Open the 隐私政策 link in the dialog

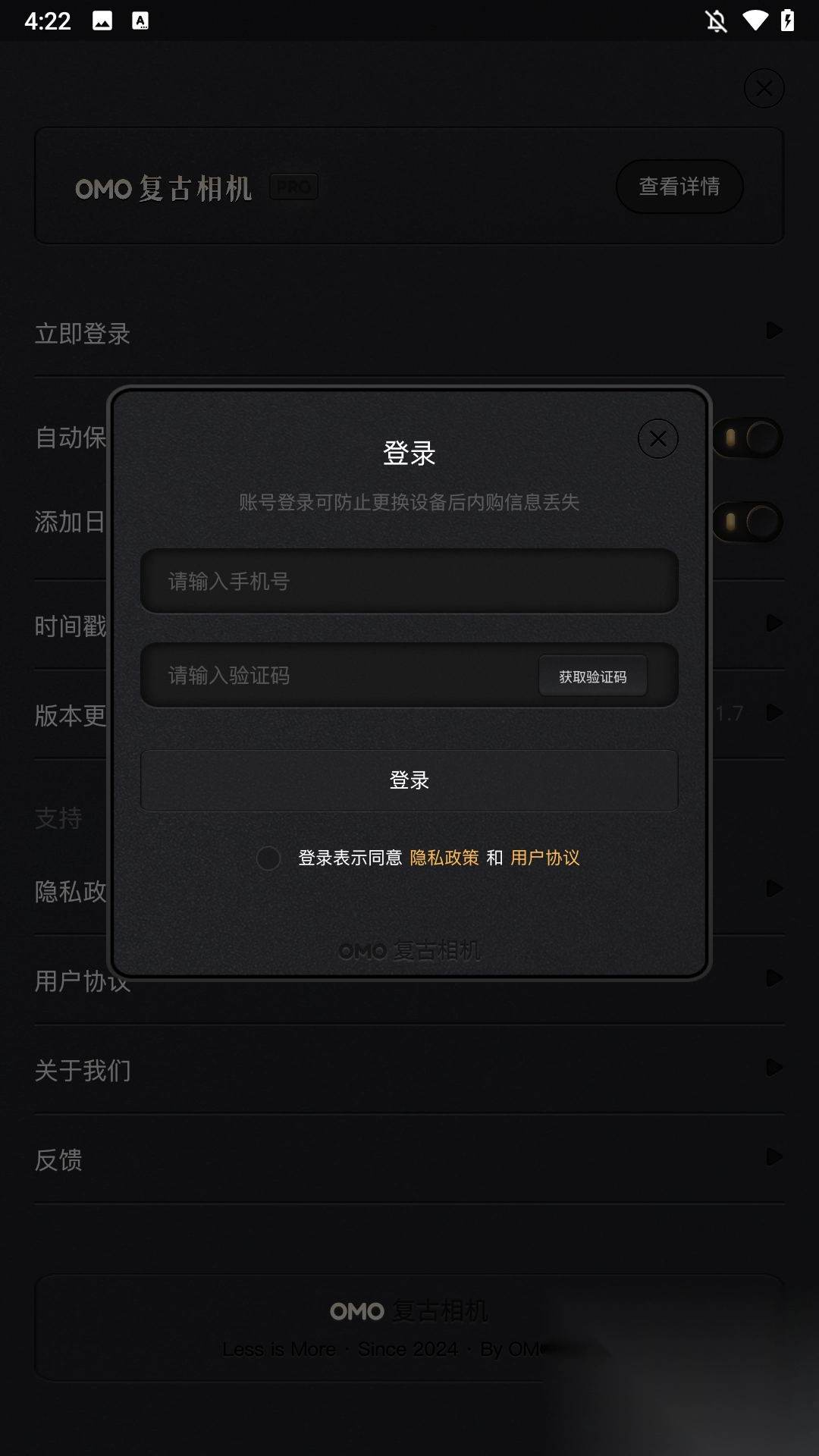[x=444, y=858]
